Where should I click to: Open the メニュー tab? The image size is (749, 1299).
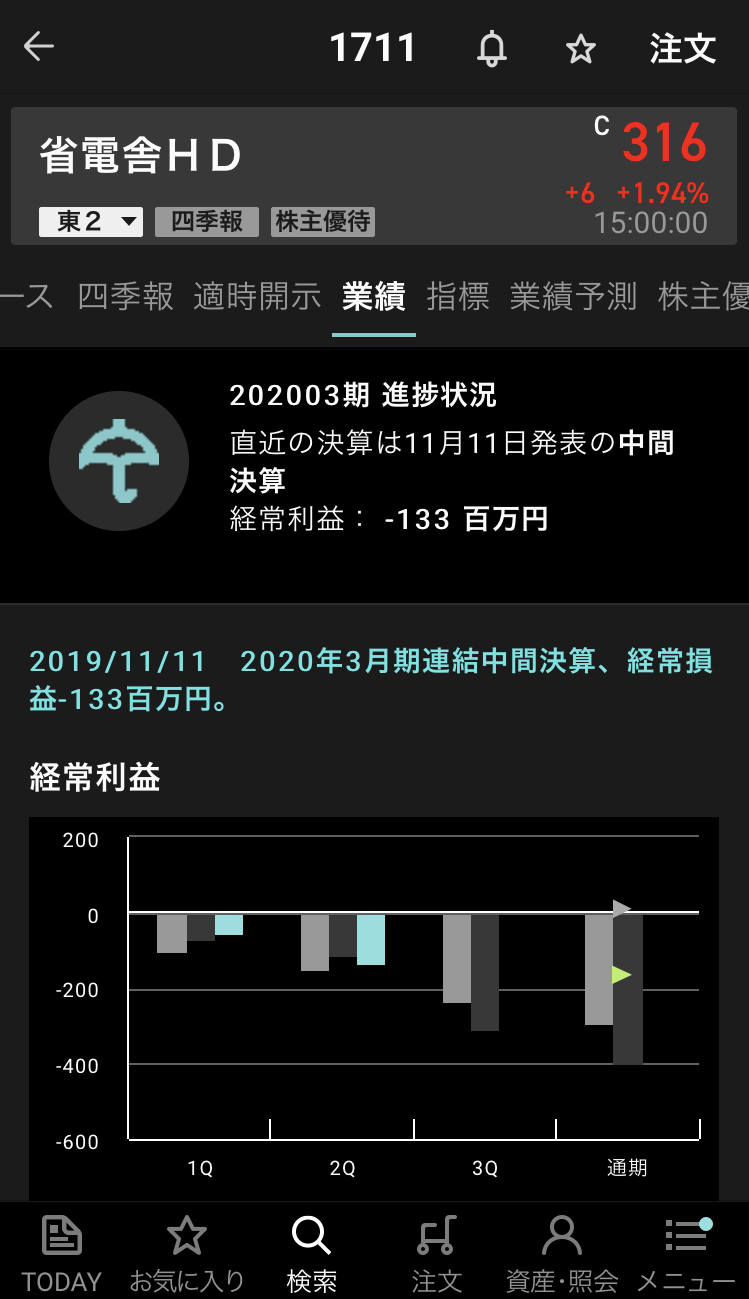click(x=686, y=1253)
